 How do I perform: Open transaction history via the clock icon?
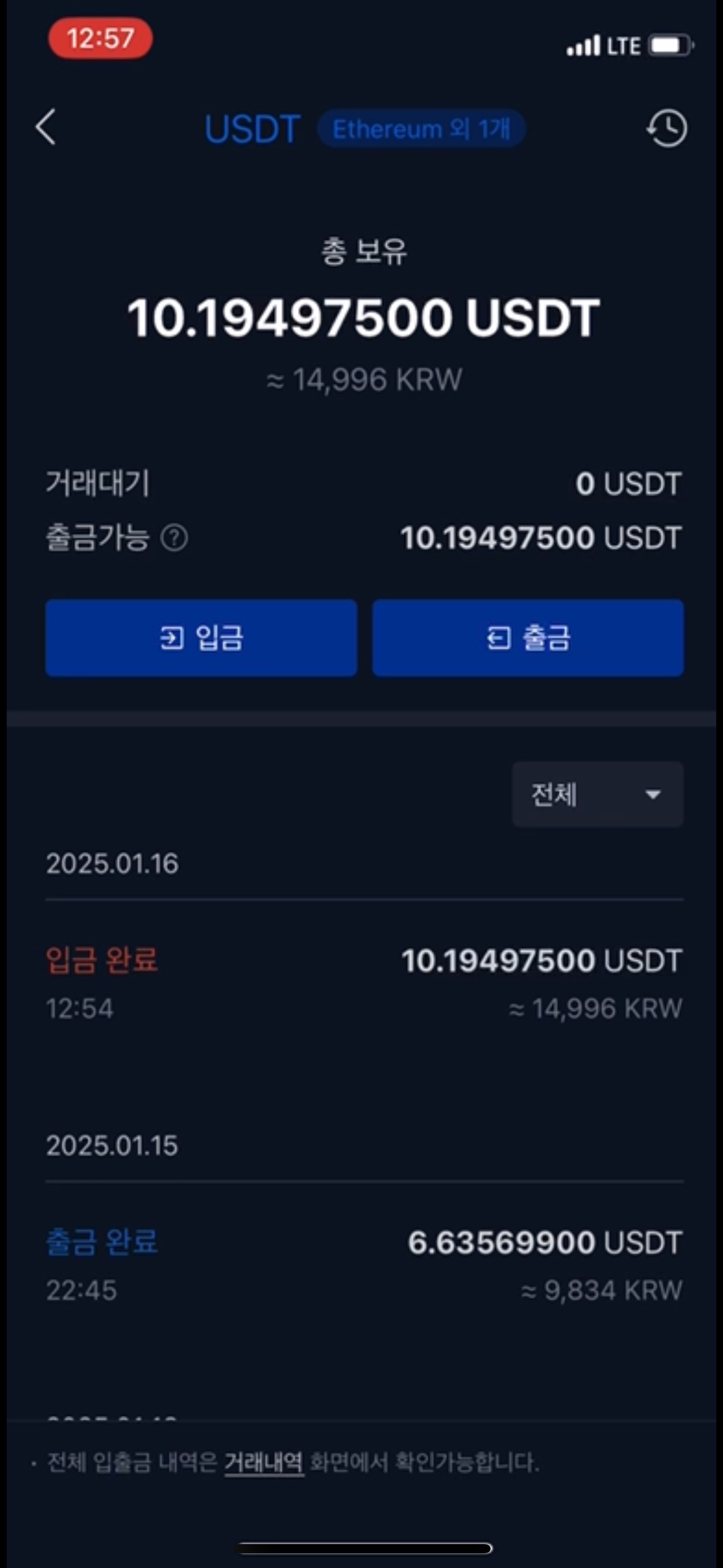(668, 128)
